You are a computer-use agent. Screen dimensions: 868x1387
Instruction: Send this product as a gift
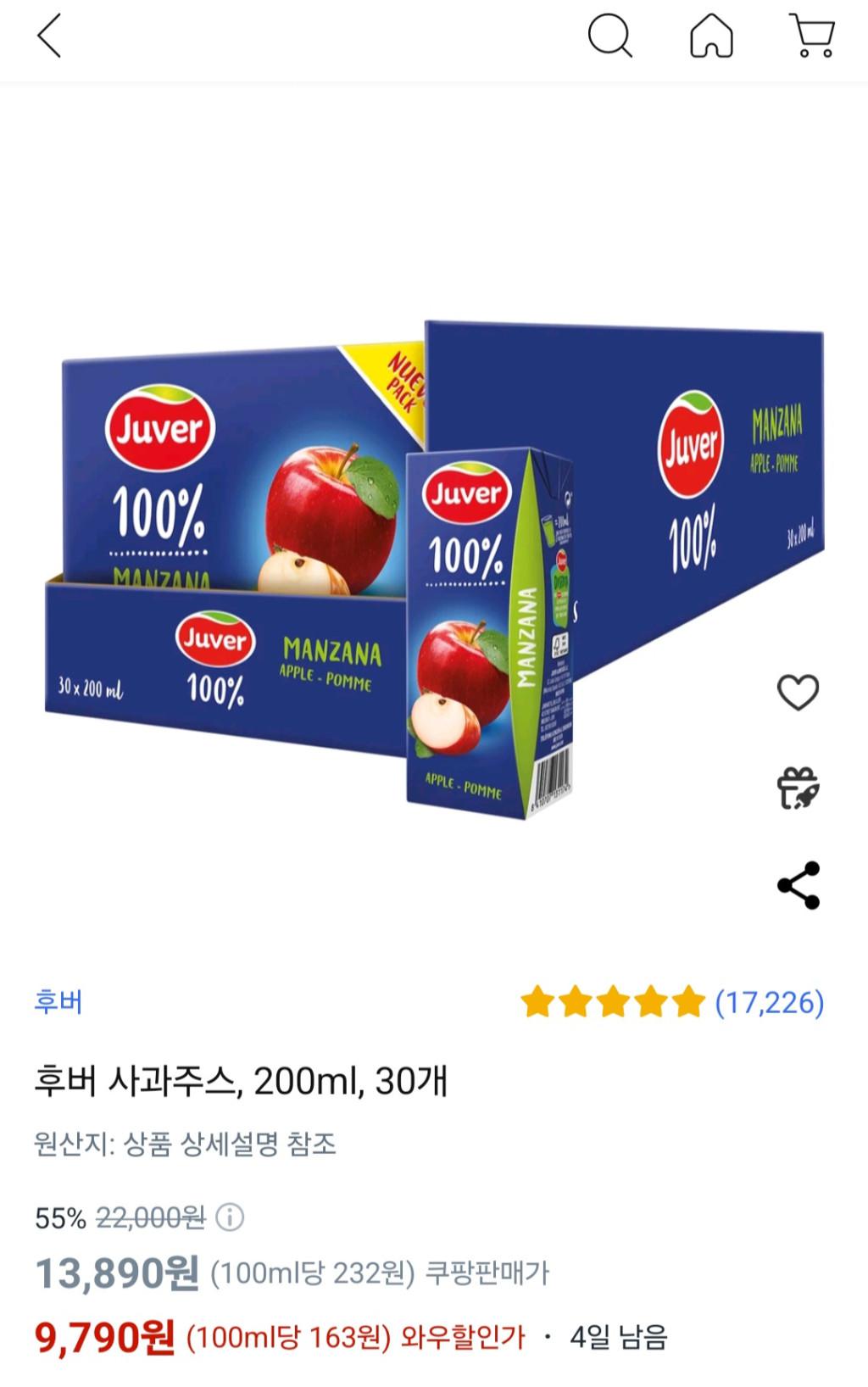798,788
